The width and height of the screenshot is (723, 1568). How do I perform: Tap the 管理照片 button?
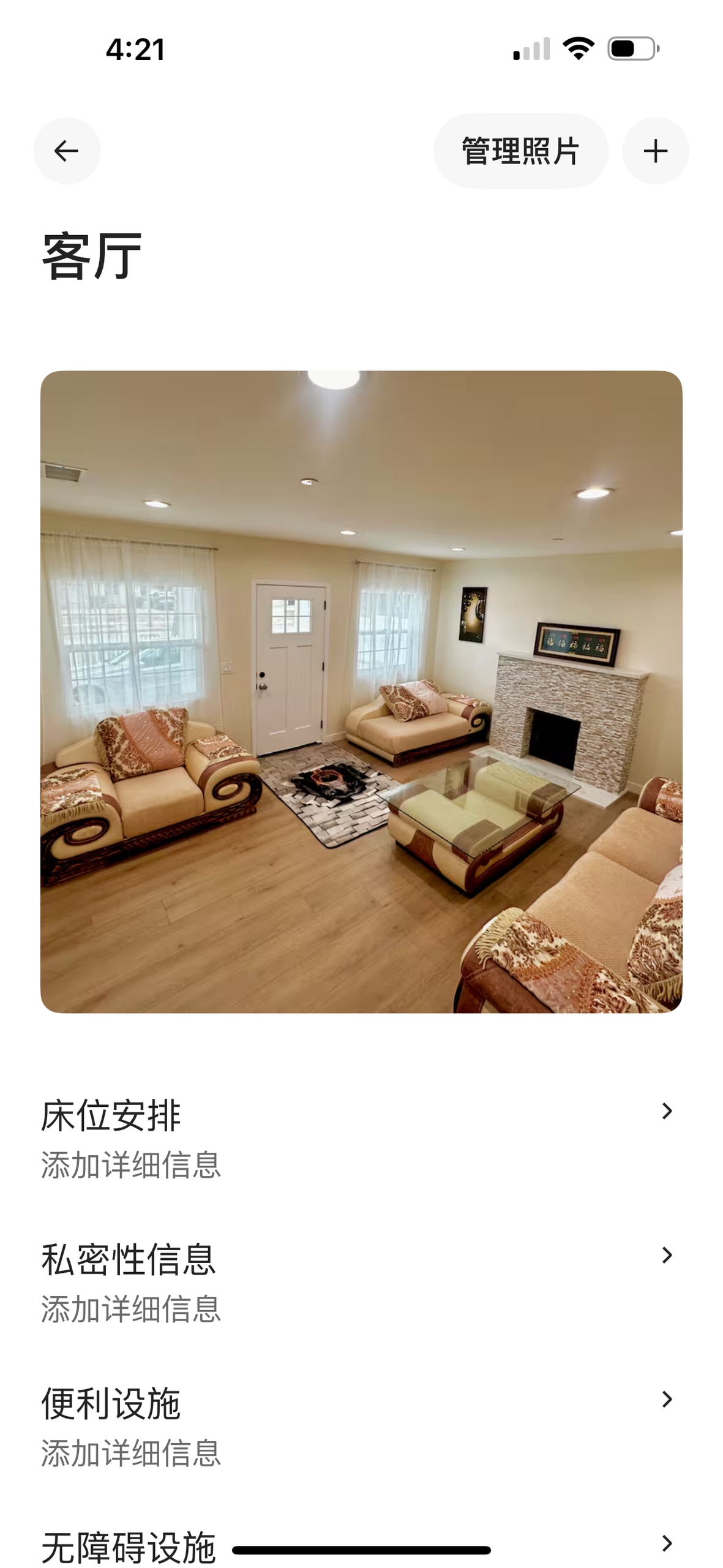pos(520,151)
